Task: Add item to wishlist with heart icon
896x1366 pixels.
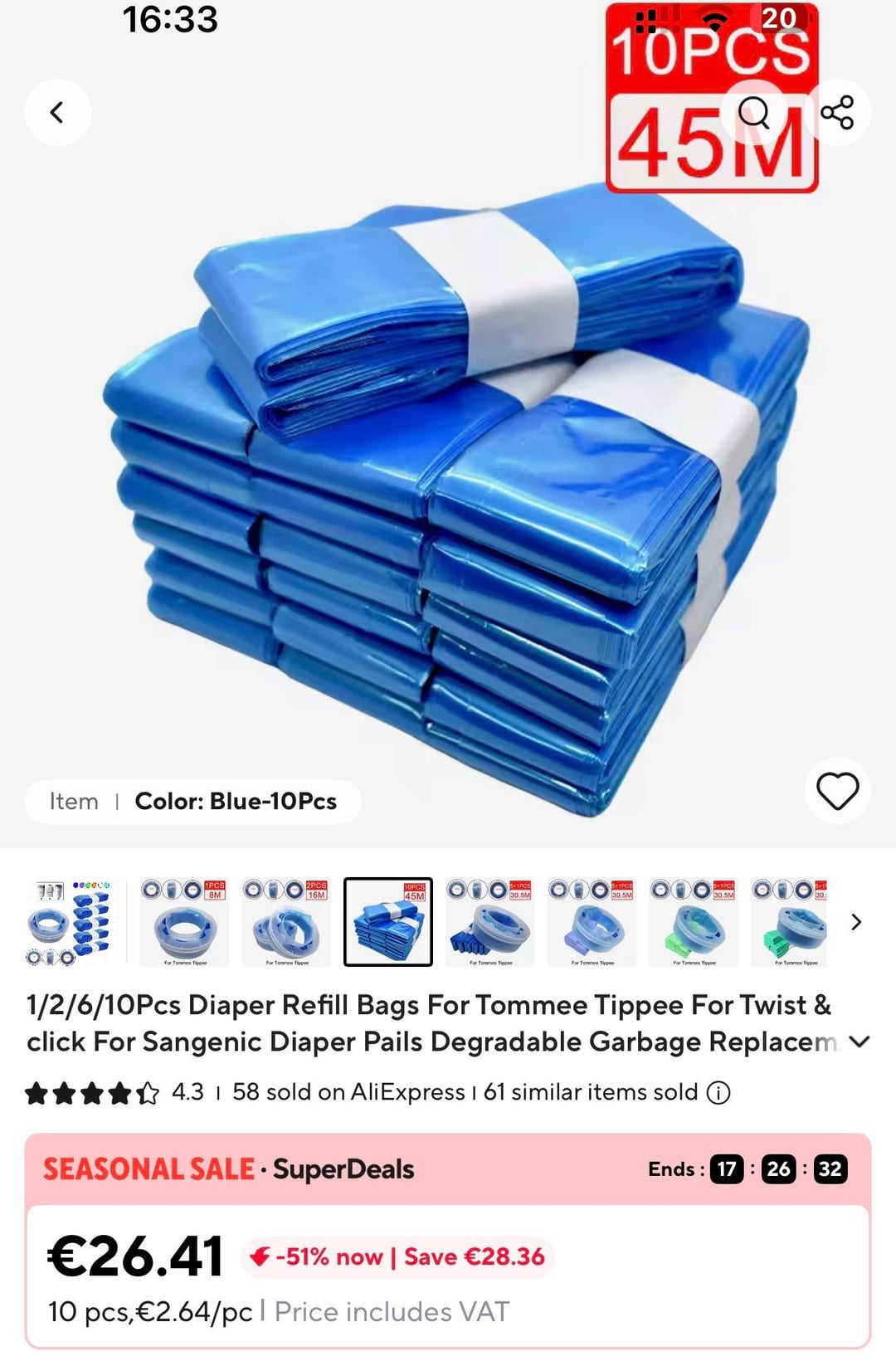Action: pyautogui.click(x=837, y=791)
